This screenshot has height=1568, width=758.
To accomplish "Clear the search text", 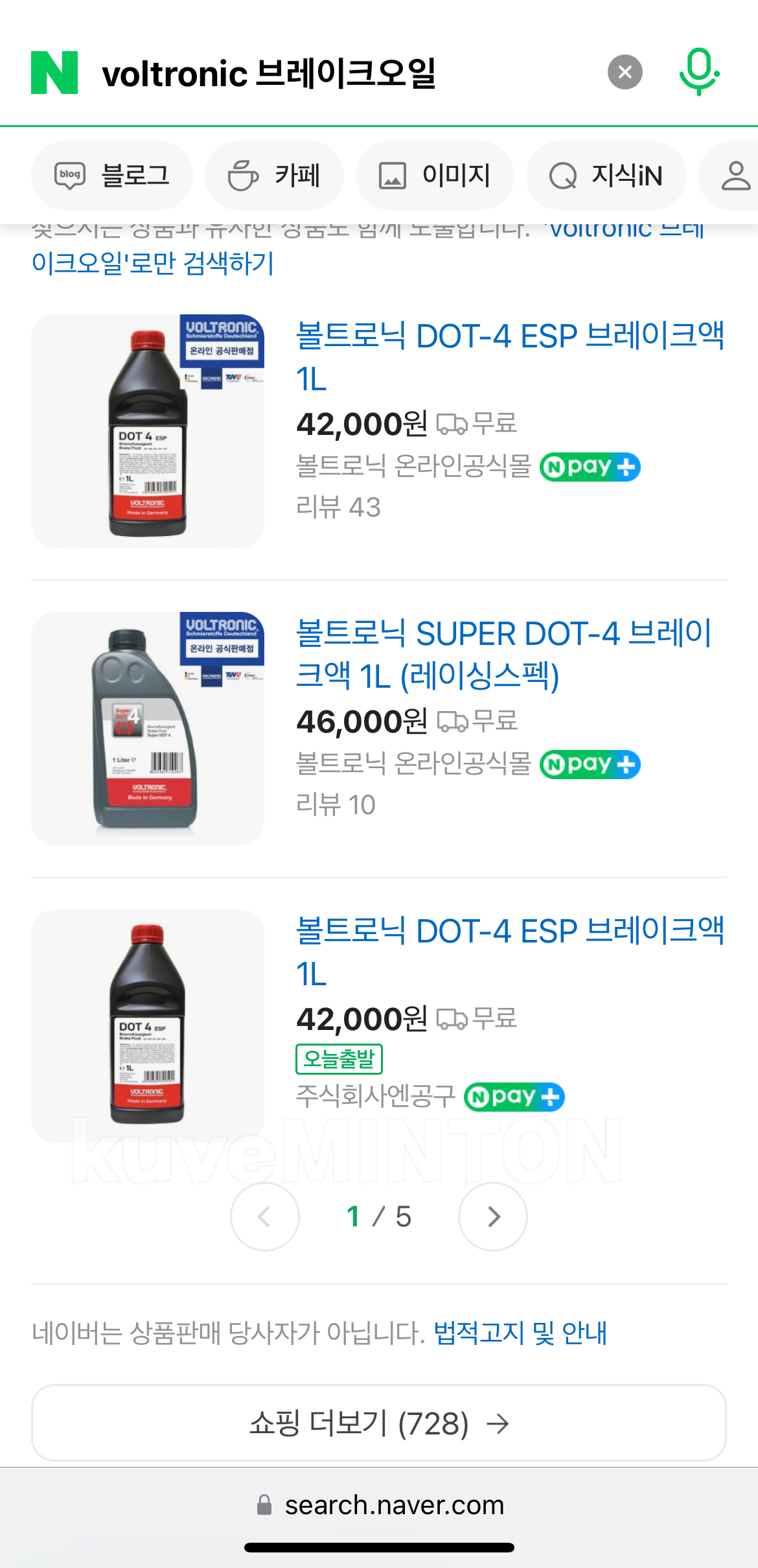I will [x=625, y=72].
